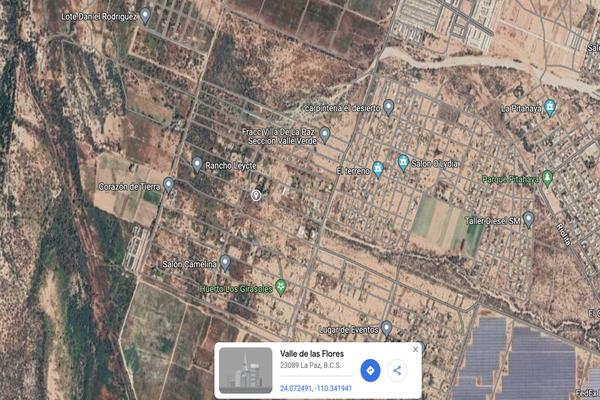600x400 pixels.
Task: Close the Valle de las Flores card
Action: pyautogui.click(x=416, y=350)
